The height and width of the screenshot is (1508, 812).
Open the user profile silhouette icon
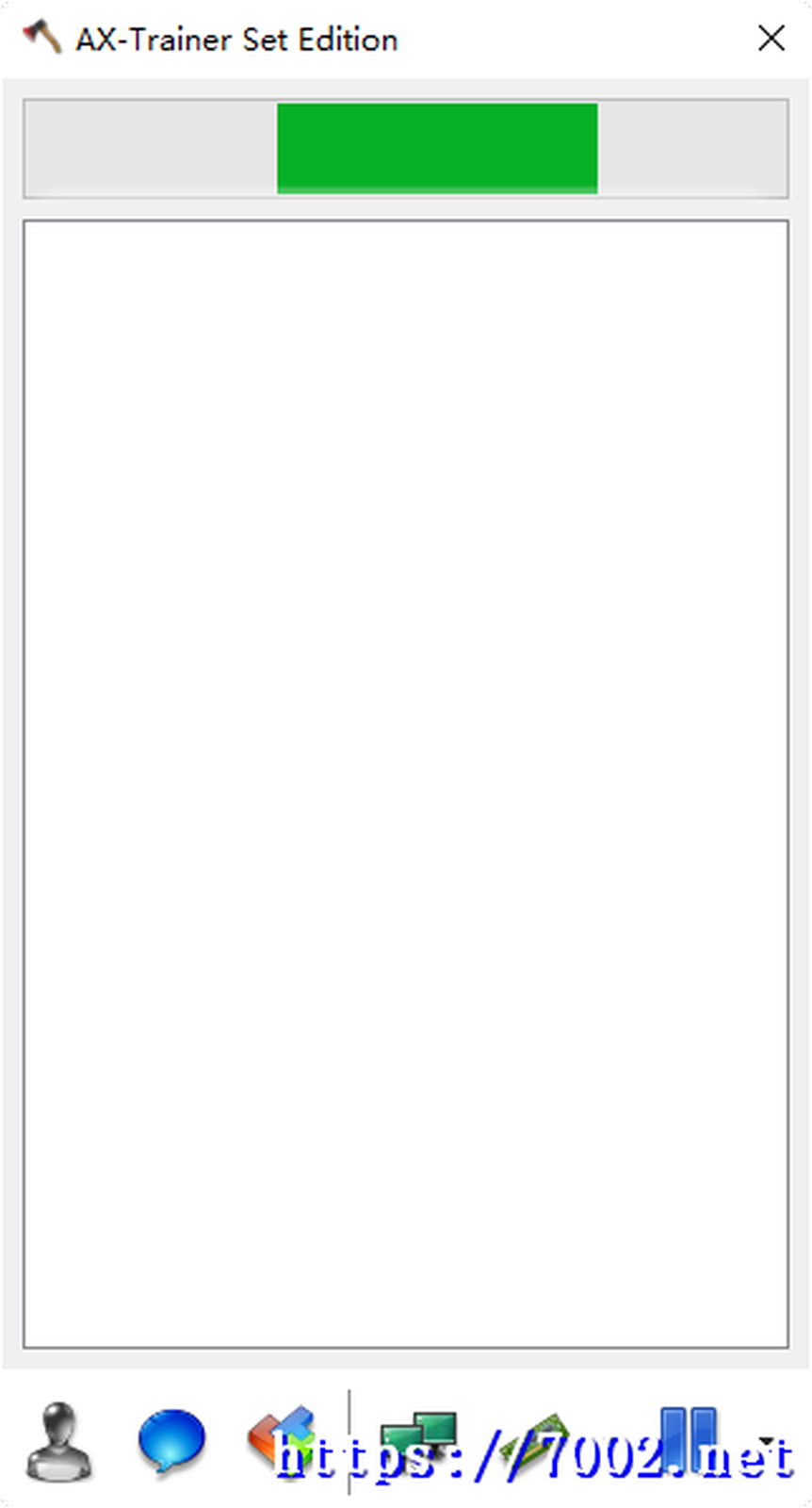pos(58,1441)
